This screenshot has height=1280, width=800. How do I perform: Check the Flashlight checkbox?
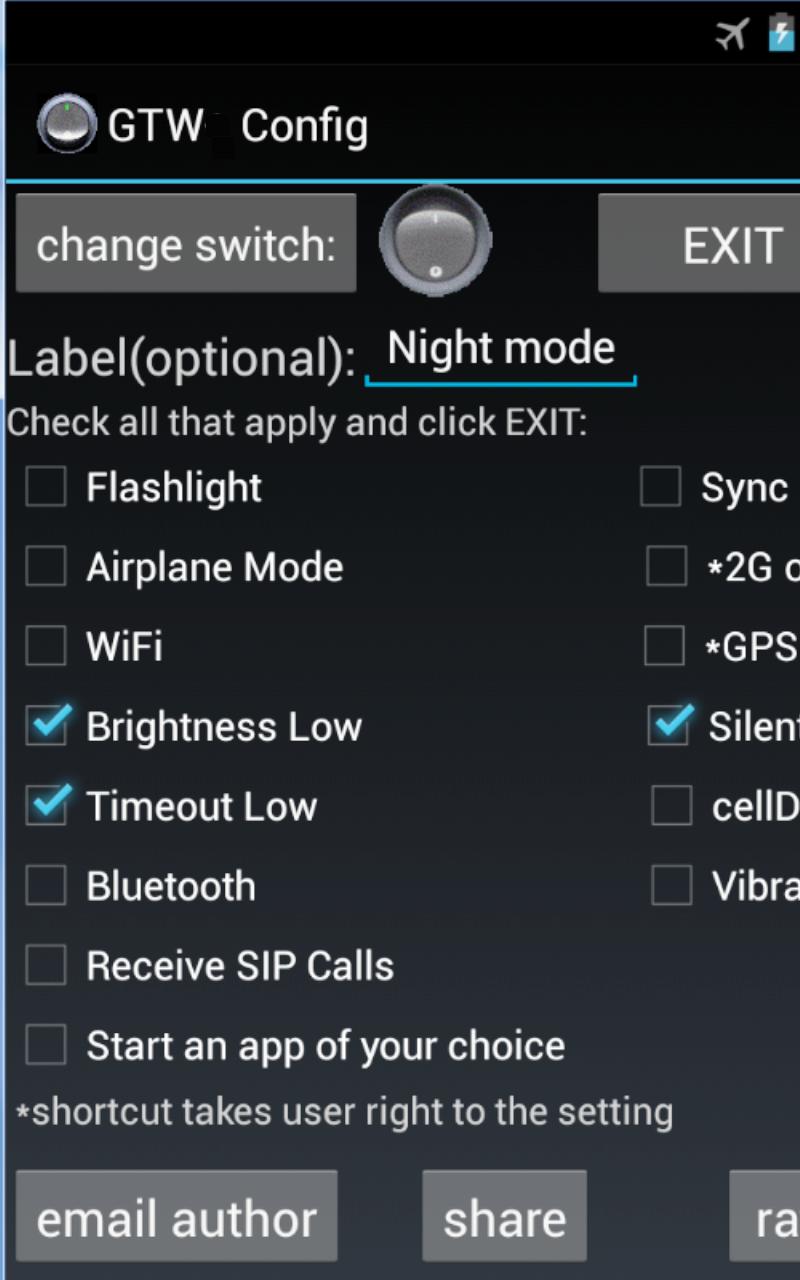click(x=46, y=488)
